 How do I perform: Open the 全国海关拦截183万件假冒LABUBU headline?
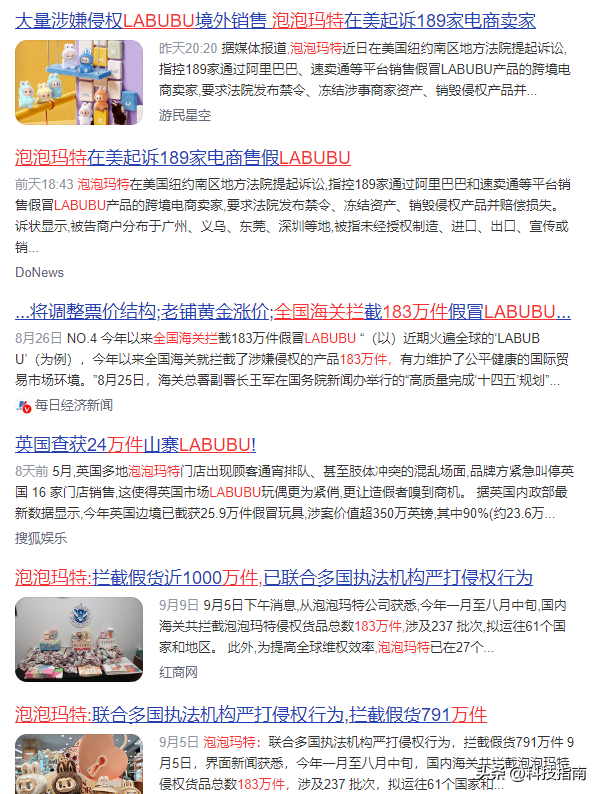[x=290, y=311]
